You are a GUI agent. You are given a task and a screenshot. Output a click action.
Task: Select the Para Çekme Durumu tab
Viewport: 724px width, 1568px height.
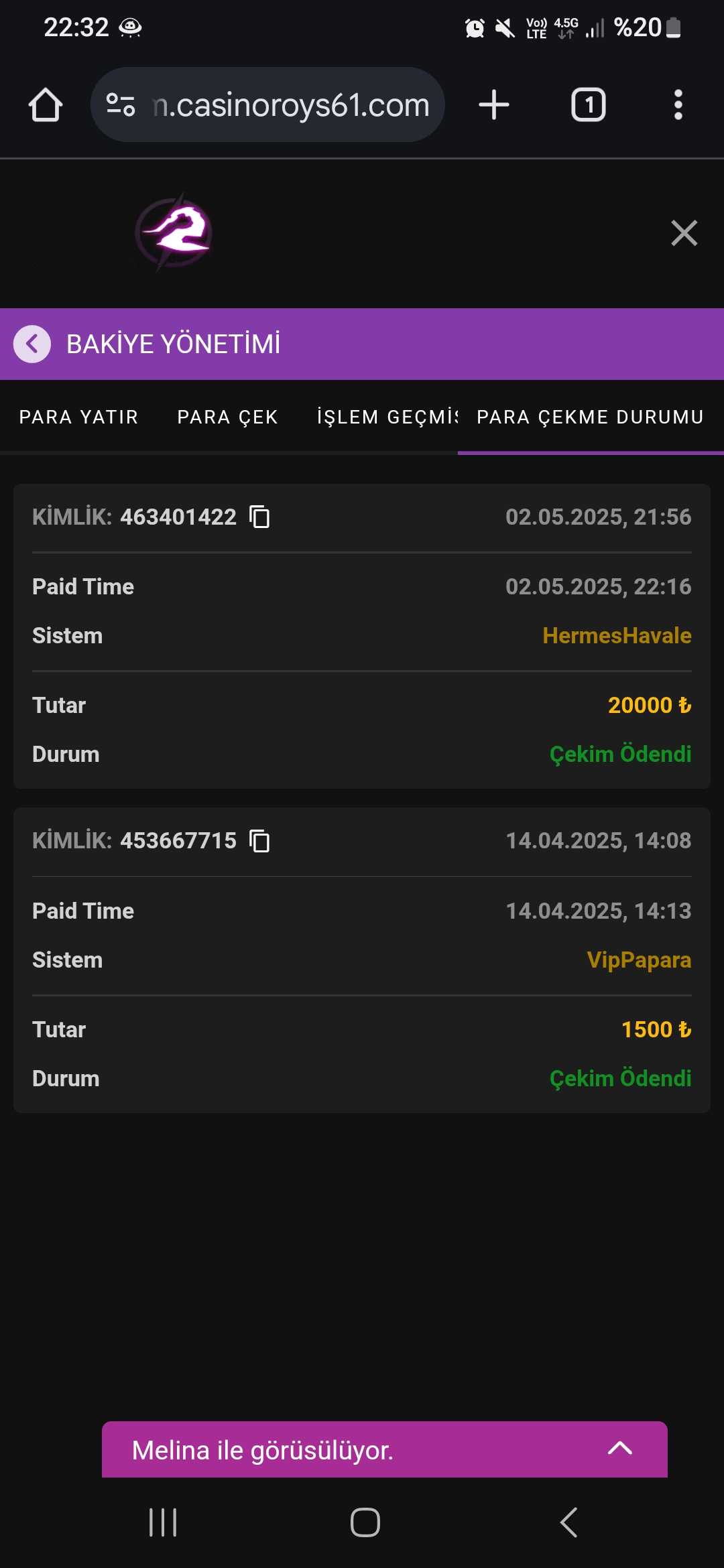(x=591, y=417)
